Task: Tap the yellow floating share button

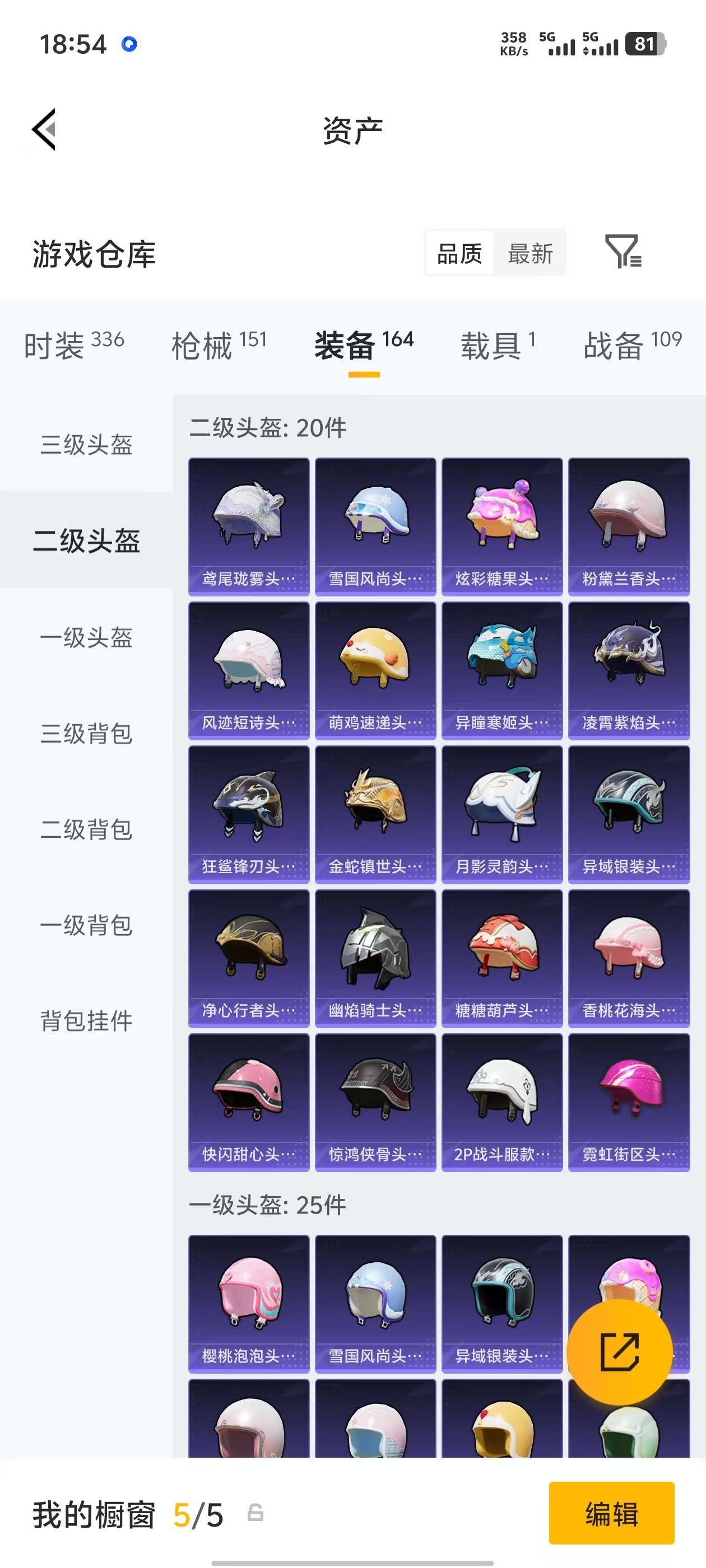Action: click(619, 1352)
